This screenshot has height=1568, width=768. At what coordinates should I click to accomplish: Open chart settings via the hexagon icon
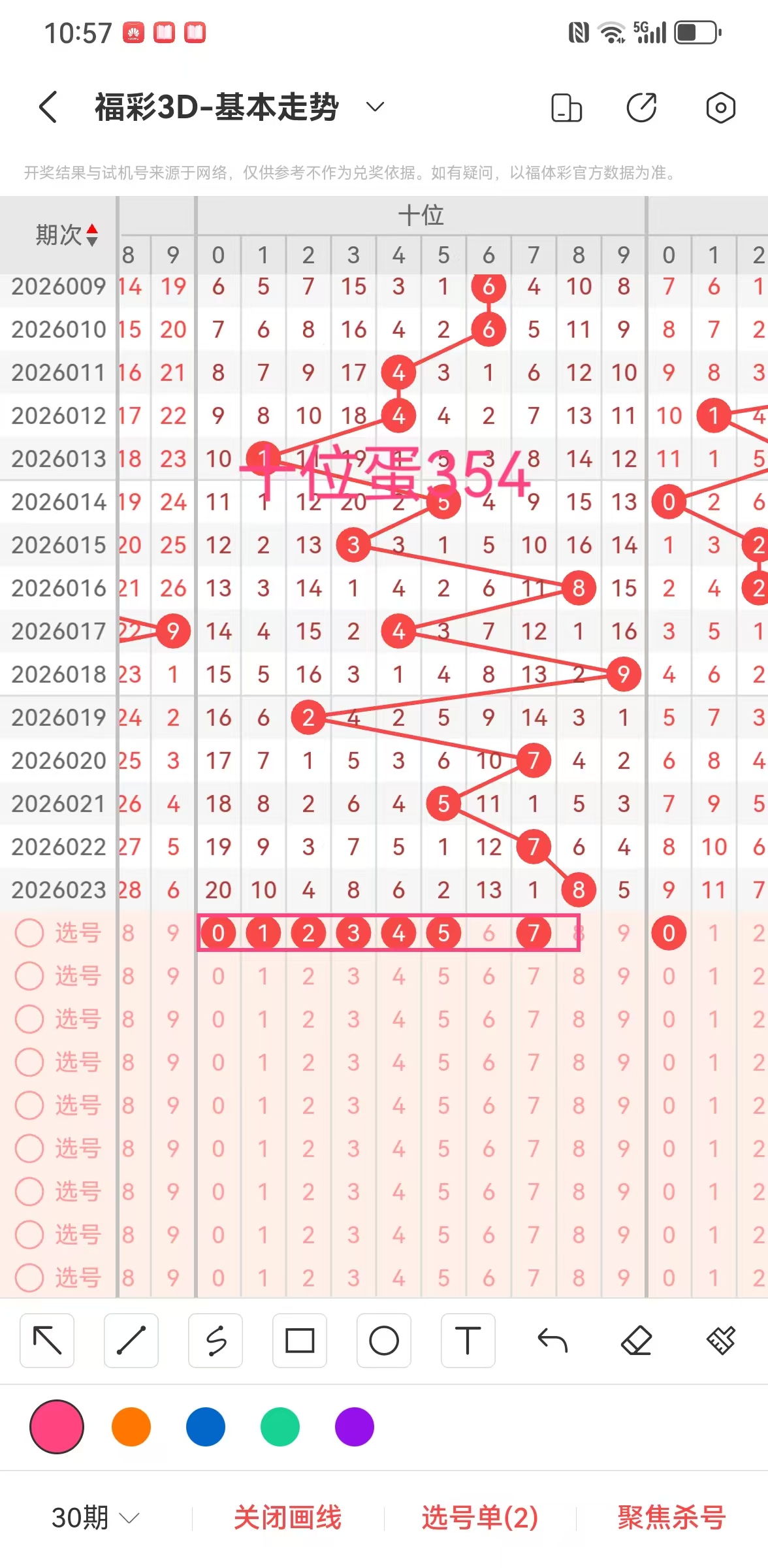pyautogui.click(x=720, y=108)
